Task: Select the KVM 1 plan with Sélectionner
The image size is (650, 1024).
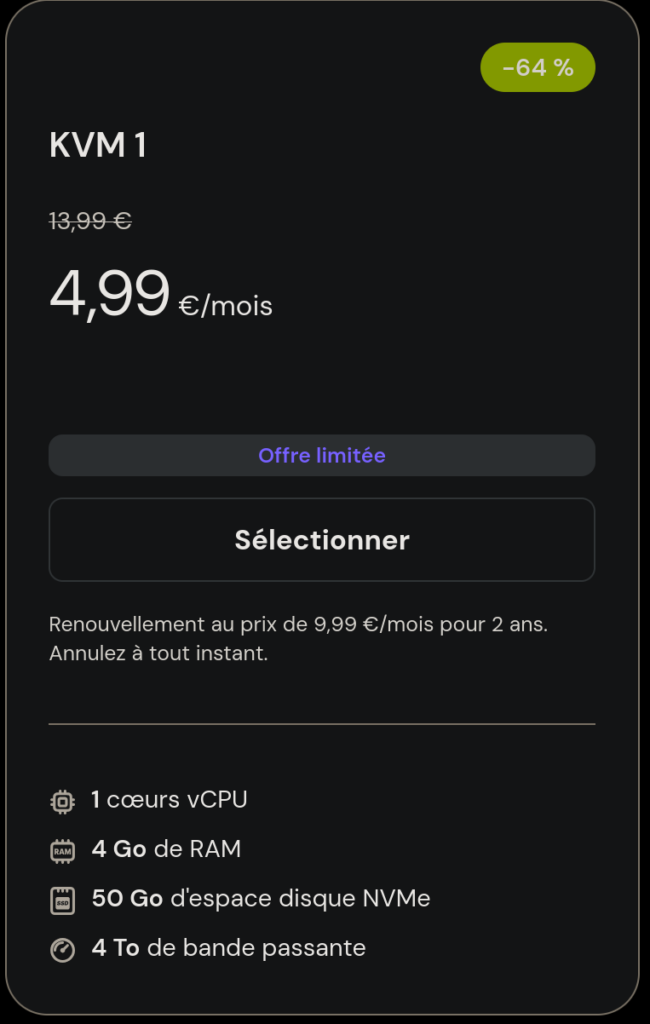Action: point(322,540)
